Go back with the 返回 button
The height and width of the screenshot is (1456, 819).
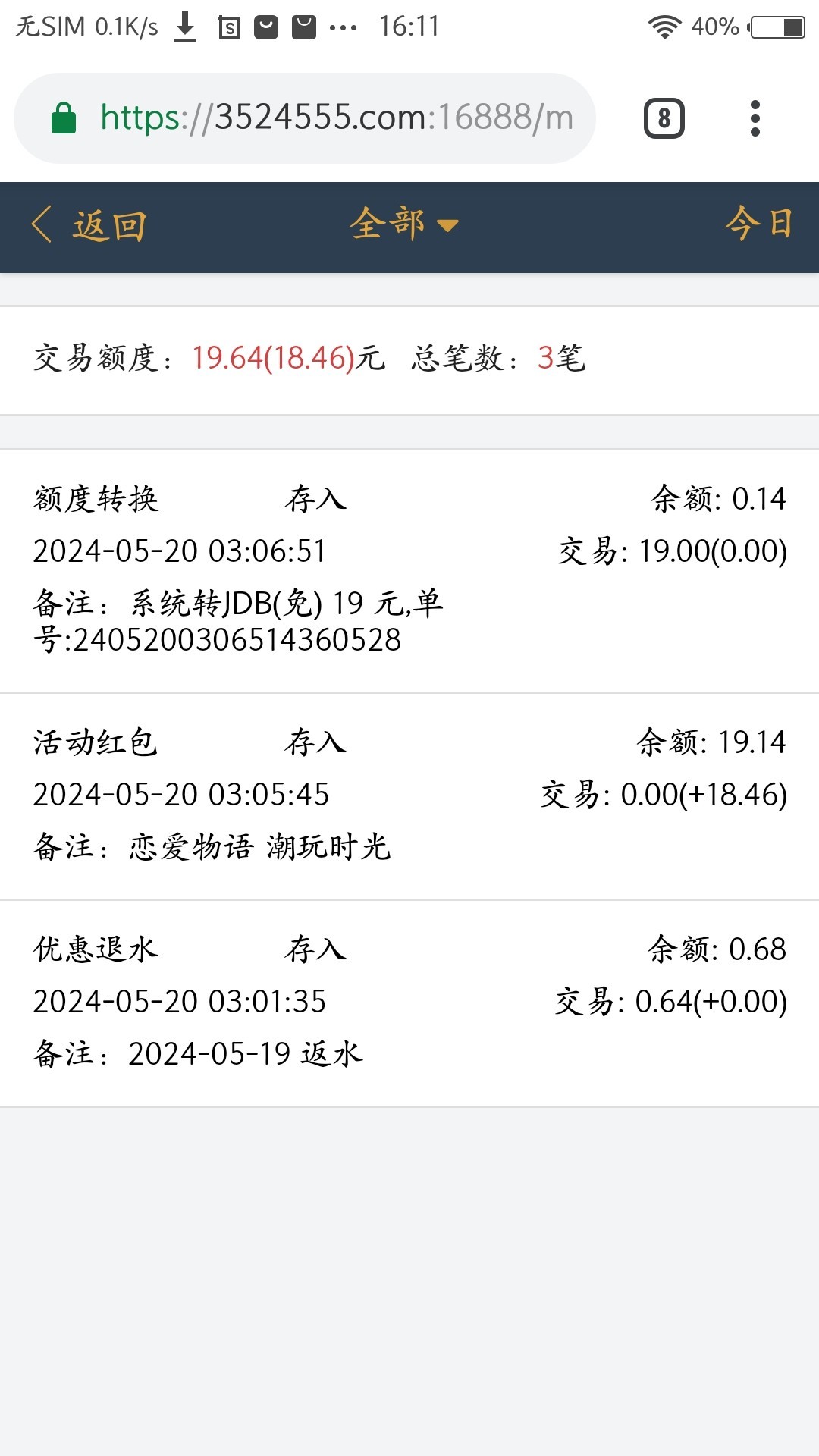point(89,226)
